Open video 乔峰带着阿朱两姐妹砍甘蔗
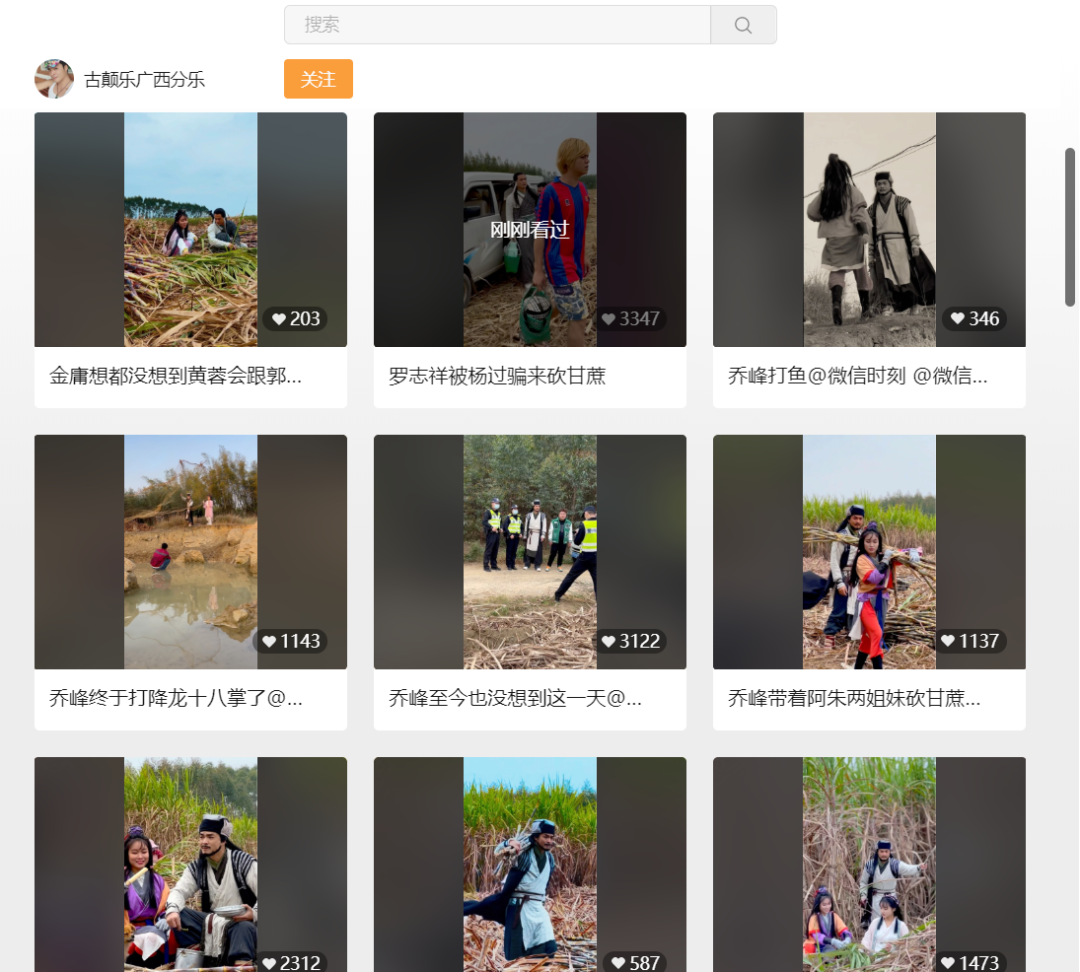The image size is (1080, 972). [x=869, y=552]
